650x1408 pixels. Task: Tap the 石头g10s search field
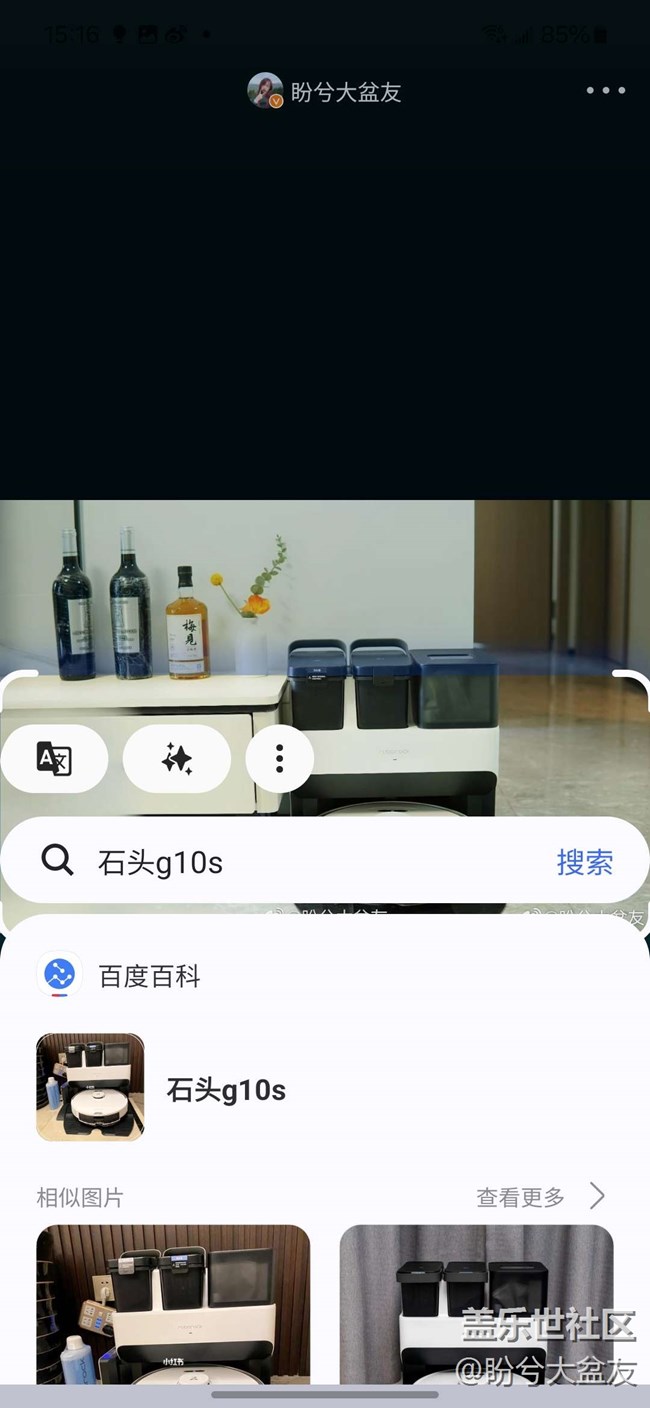[x=300, y=861]
